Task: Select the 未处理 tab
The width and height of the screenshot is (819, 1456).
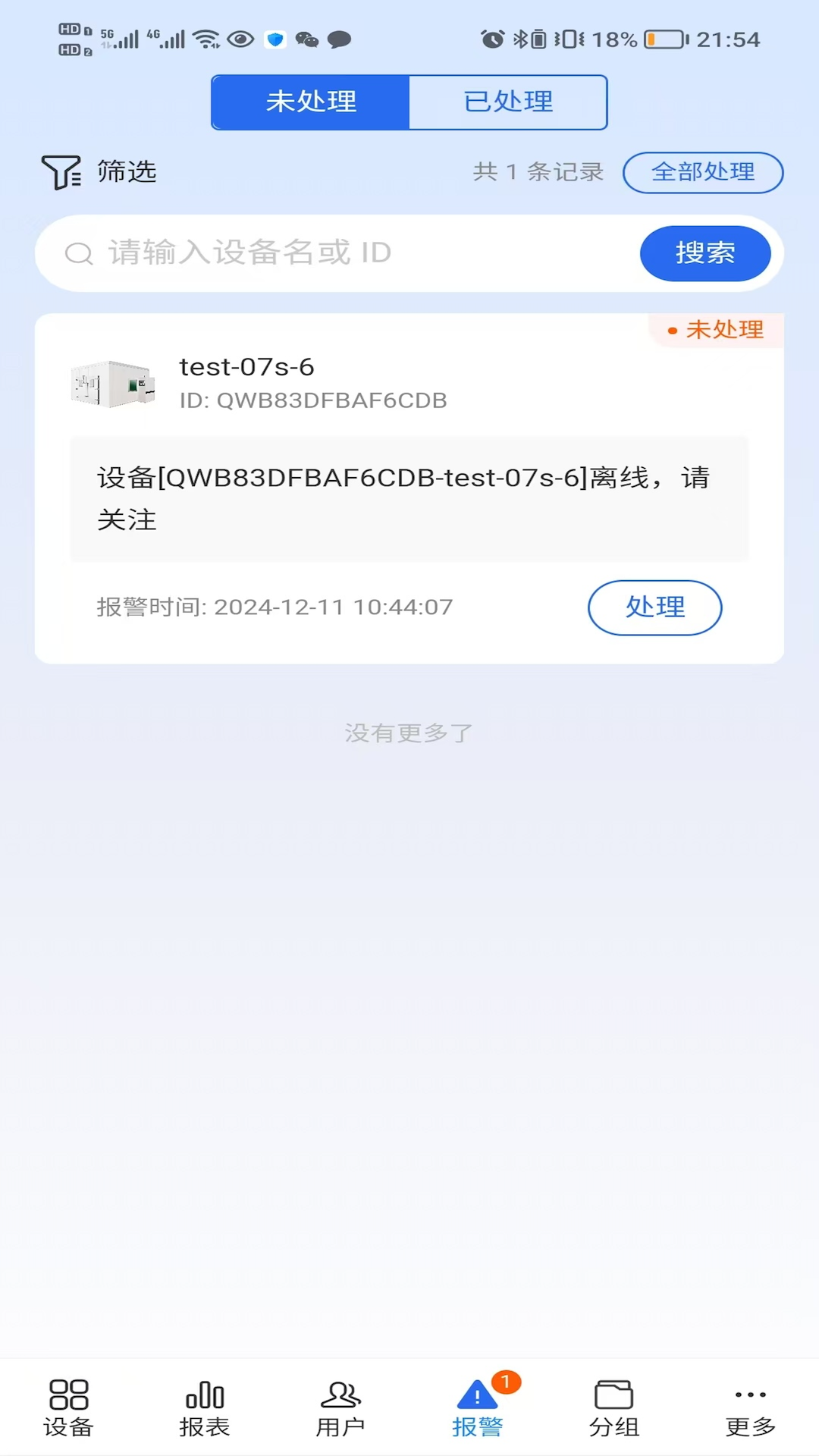Action: tap(311, 102)
